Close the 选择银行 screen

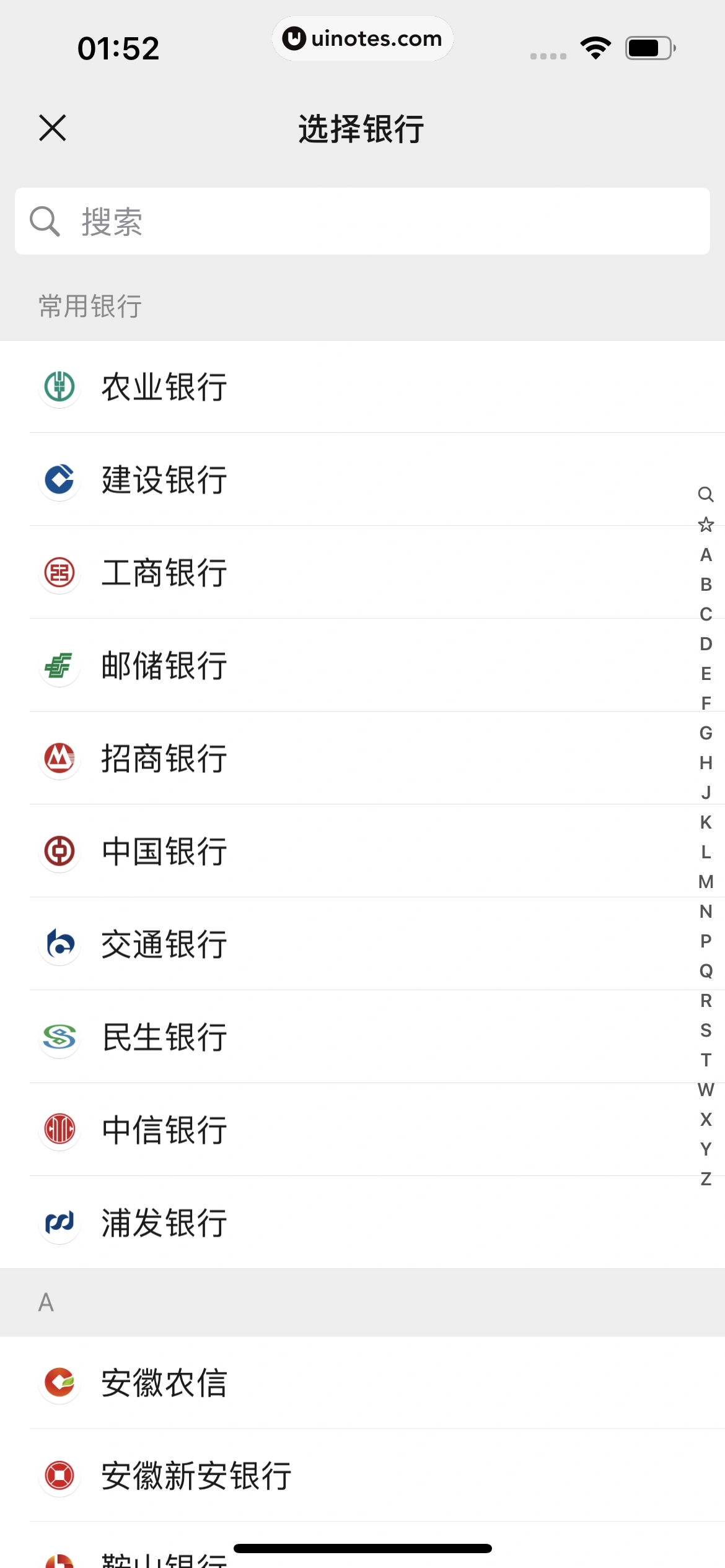pyautogui.click(x=53, y=128)
